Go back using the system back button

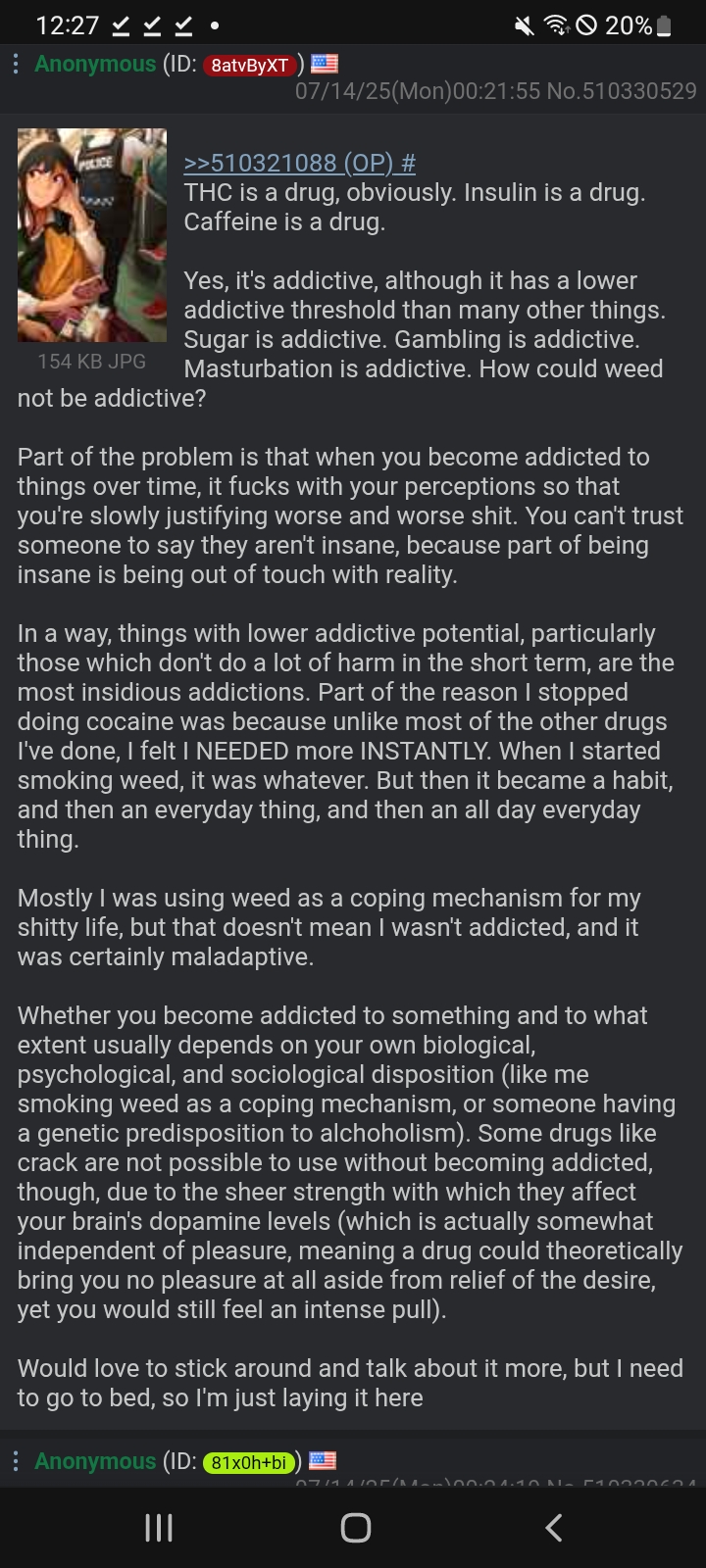click(x=553, y=1527)
